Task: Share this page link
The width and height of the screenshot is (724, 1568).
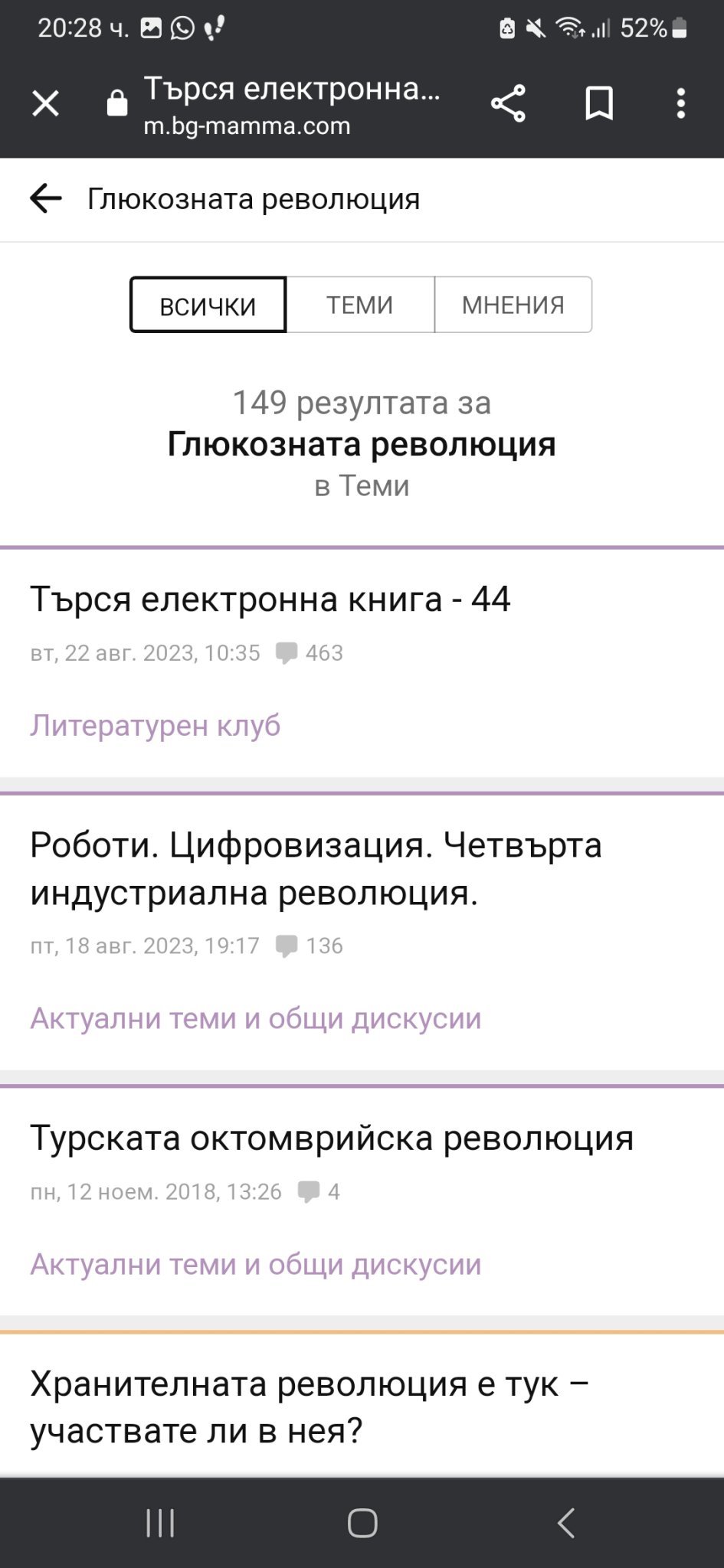Action: 508,103
